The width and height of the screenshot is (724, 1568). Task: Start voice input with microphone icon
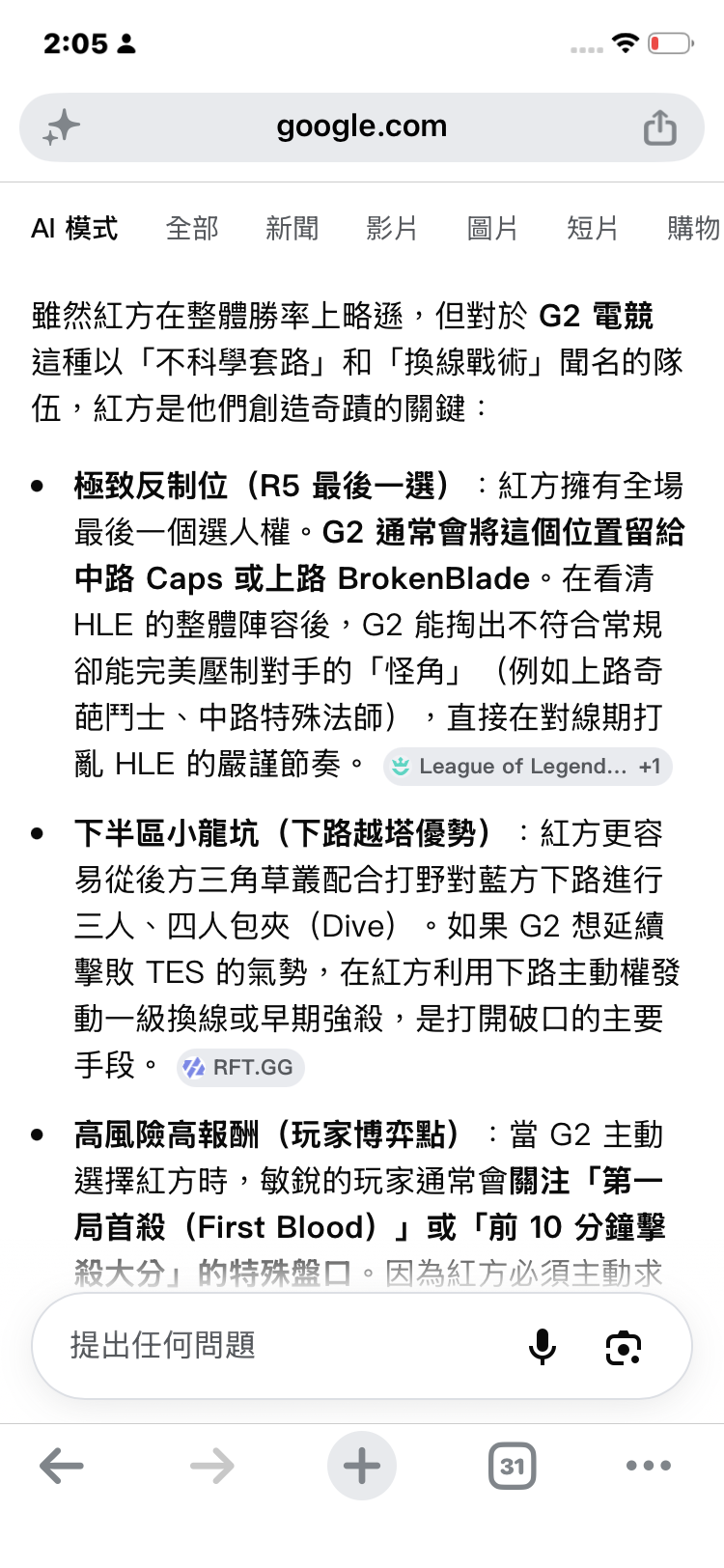click(x=543, y=1346)
